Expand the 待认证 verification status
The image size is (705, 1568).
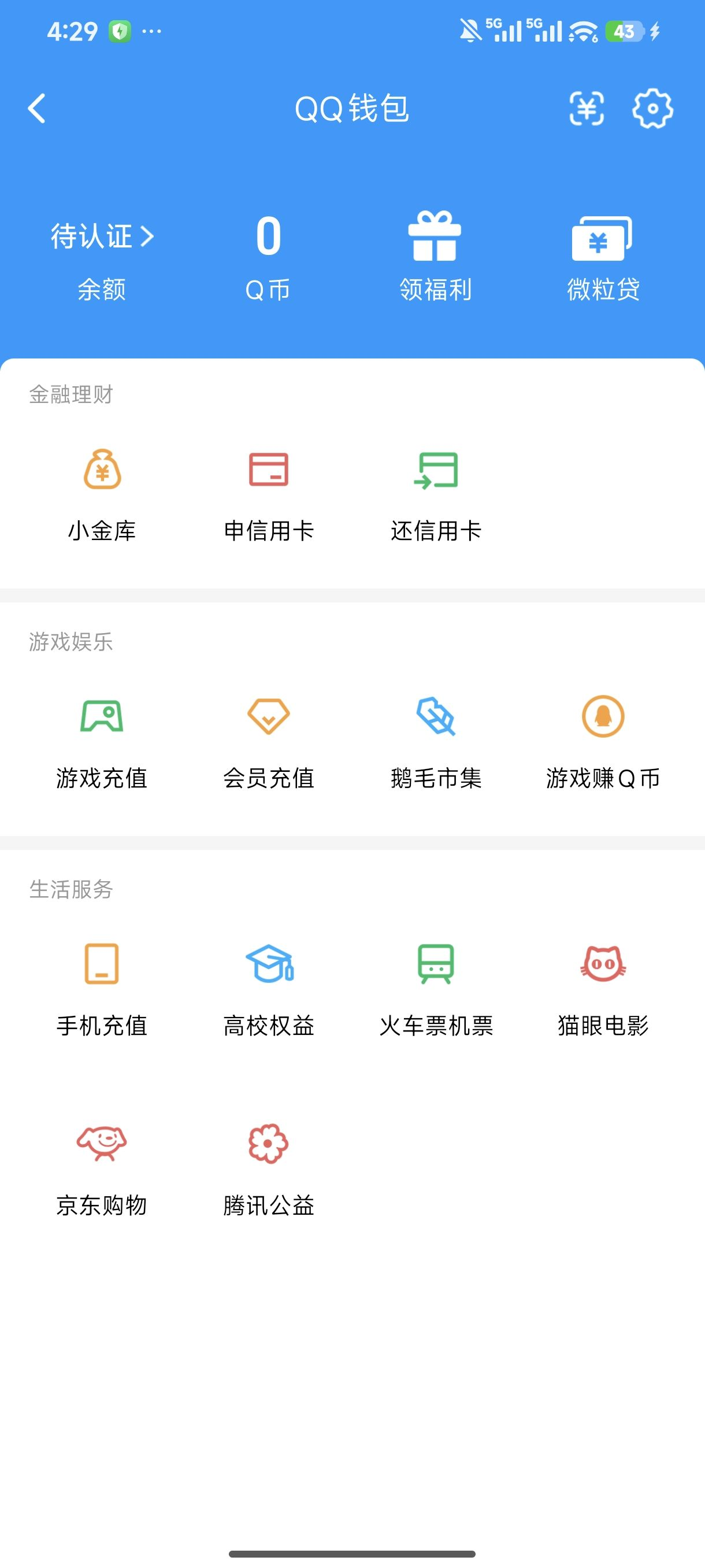point(101,238)
